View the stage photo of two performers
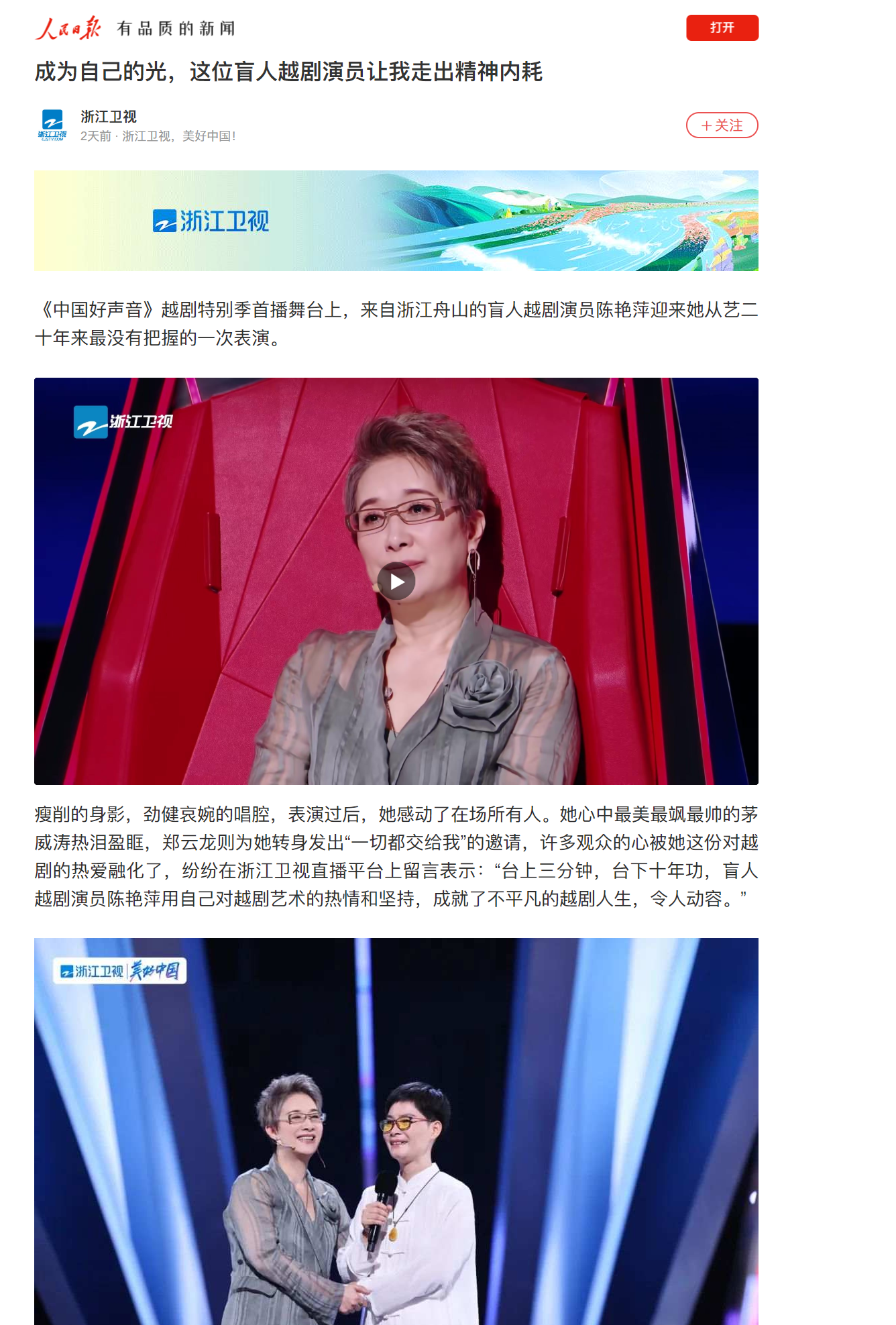 [x=396, y=1130]
